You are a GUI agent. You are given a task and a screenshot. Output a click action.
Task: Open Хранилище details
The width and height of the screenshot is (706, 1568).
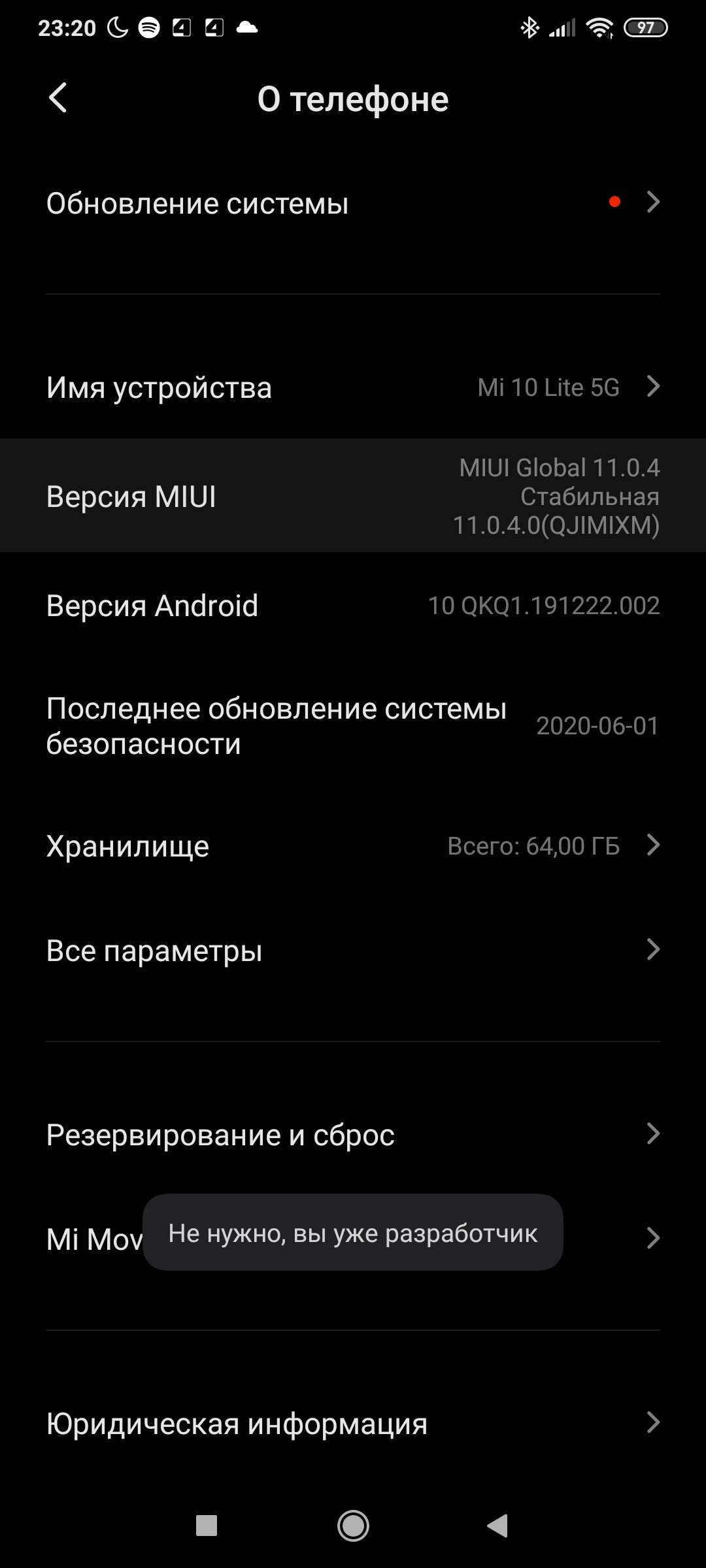point(353,846)
